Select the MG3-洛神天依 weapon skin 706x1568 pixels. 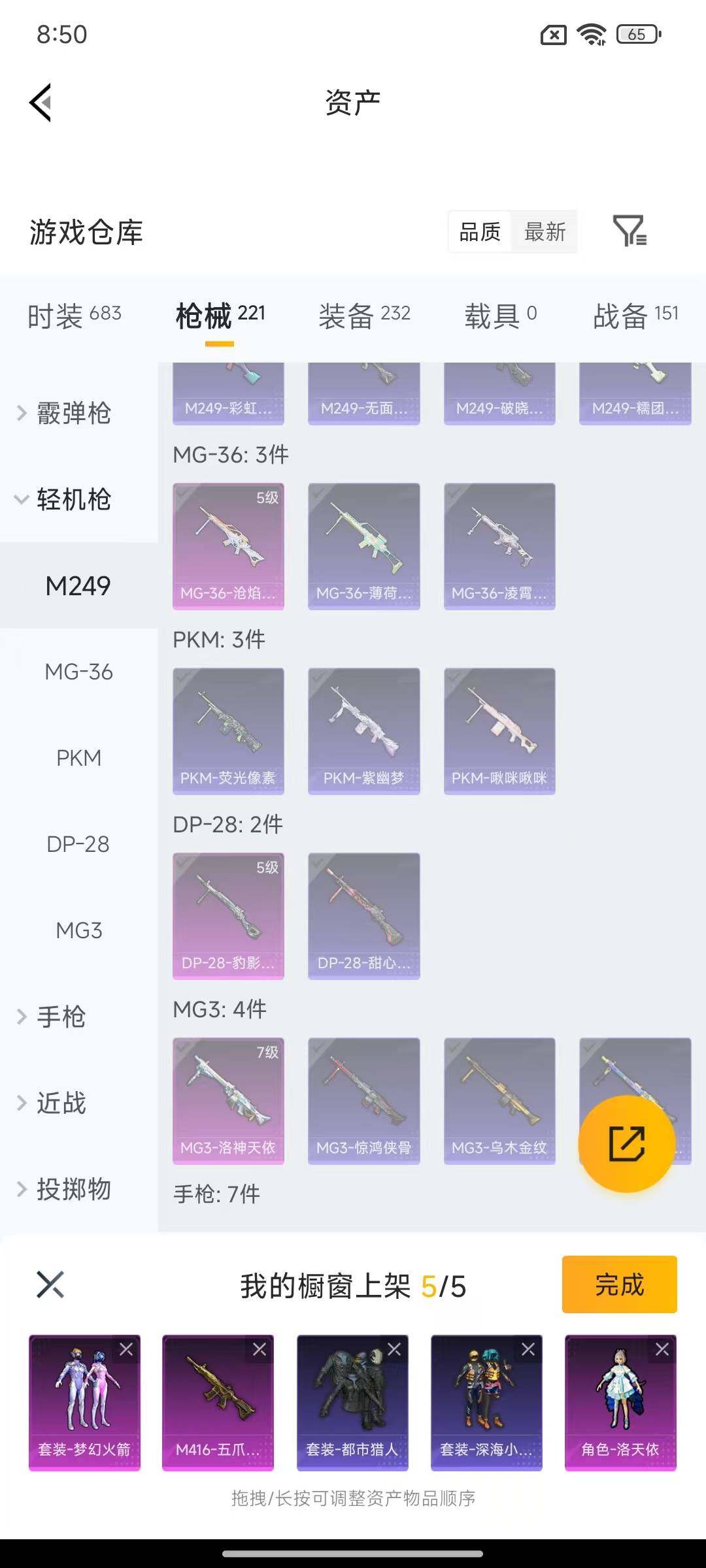tap(228, 1100)
